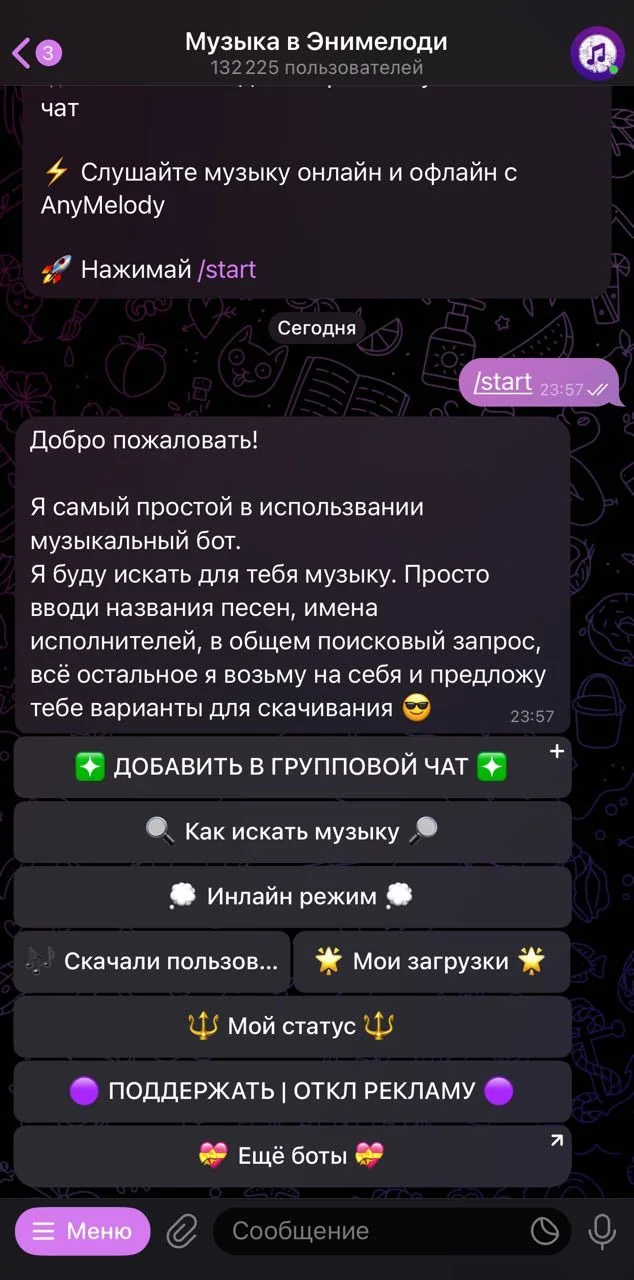Check Мой статус

click(292, 1026)
